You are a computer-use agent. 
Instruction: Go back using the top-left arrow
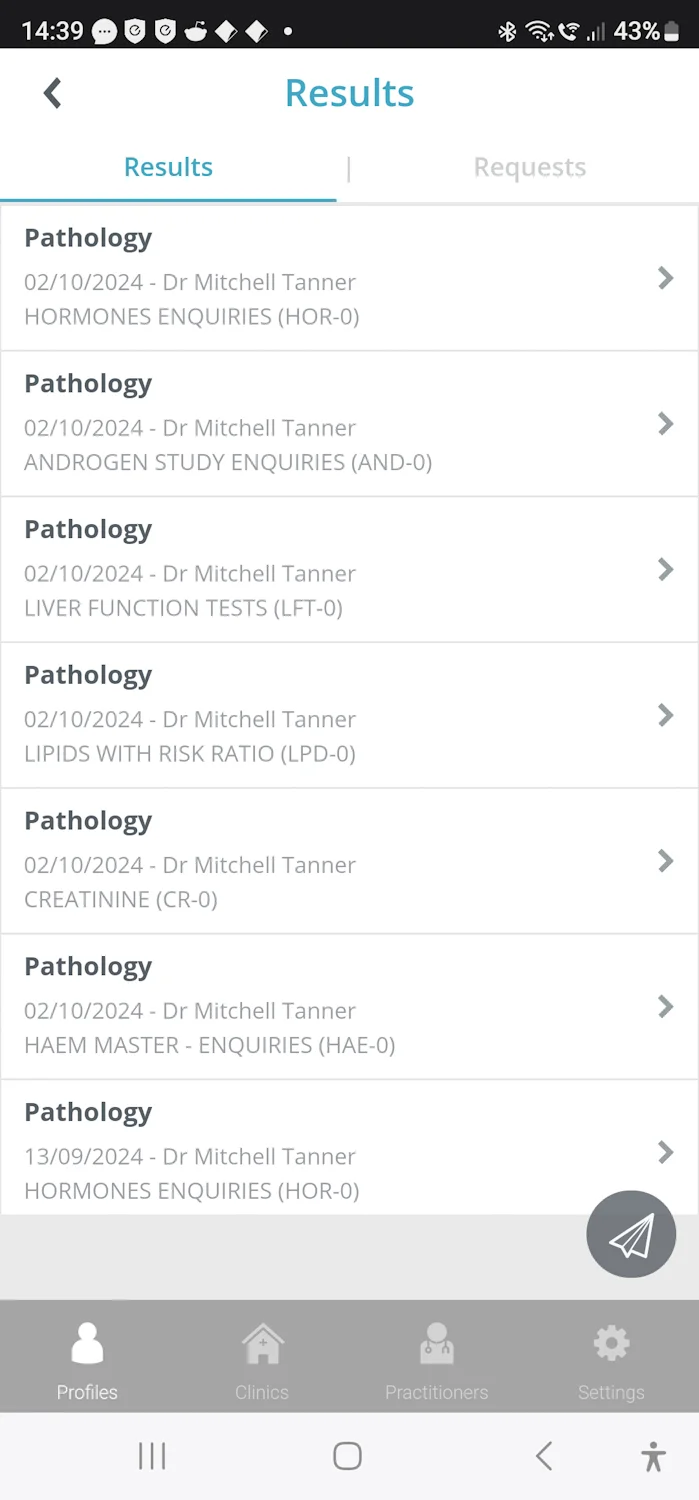(x=53, y=93)
